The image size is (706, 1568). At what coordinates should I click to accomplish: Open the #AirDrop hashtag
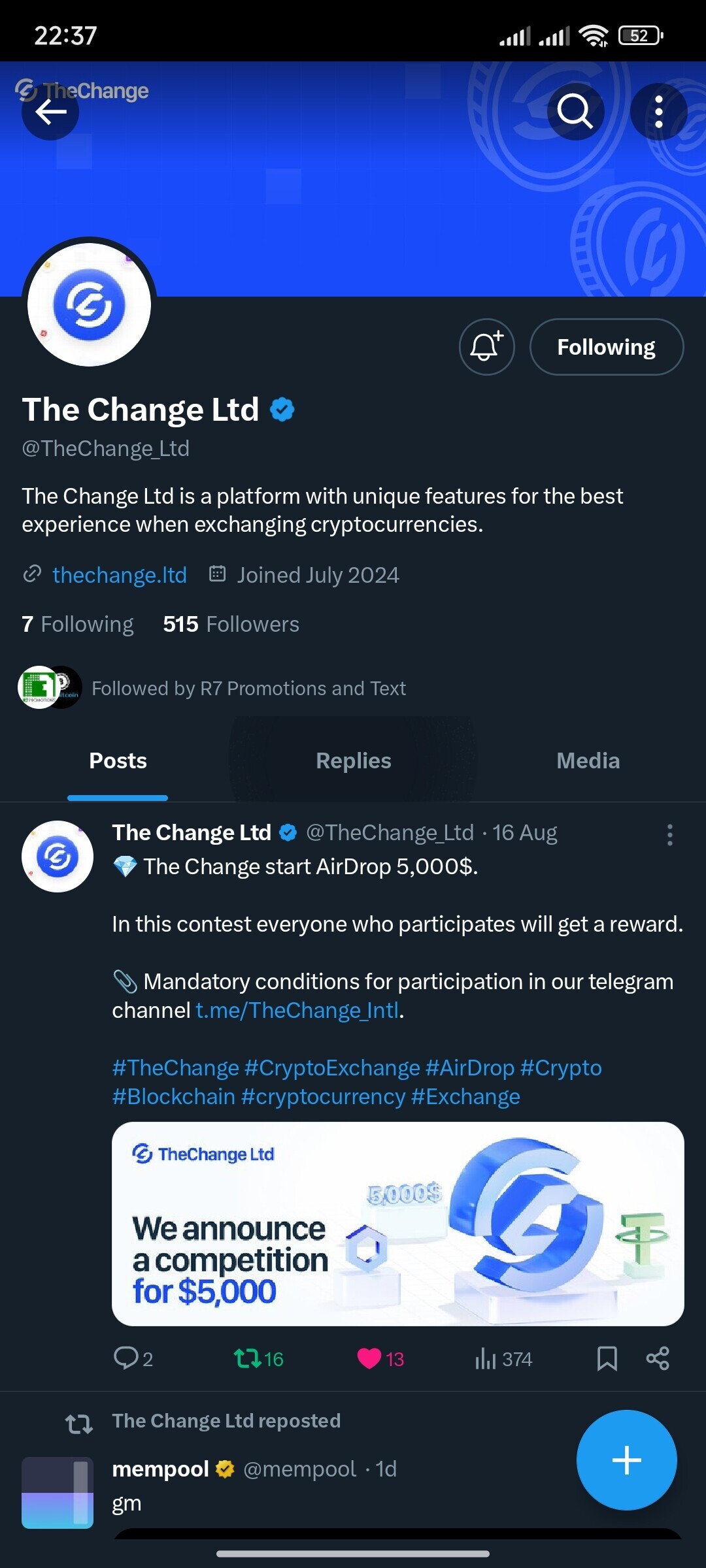click(470, 1068)
